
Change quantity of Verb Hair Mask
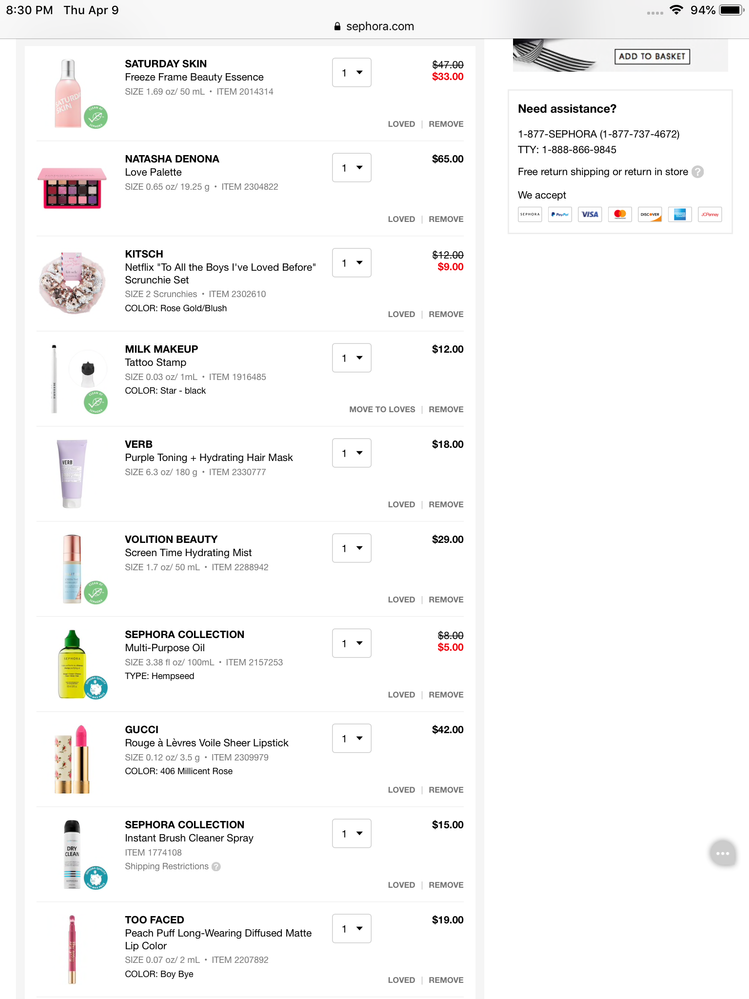[x=351, y=453]
